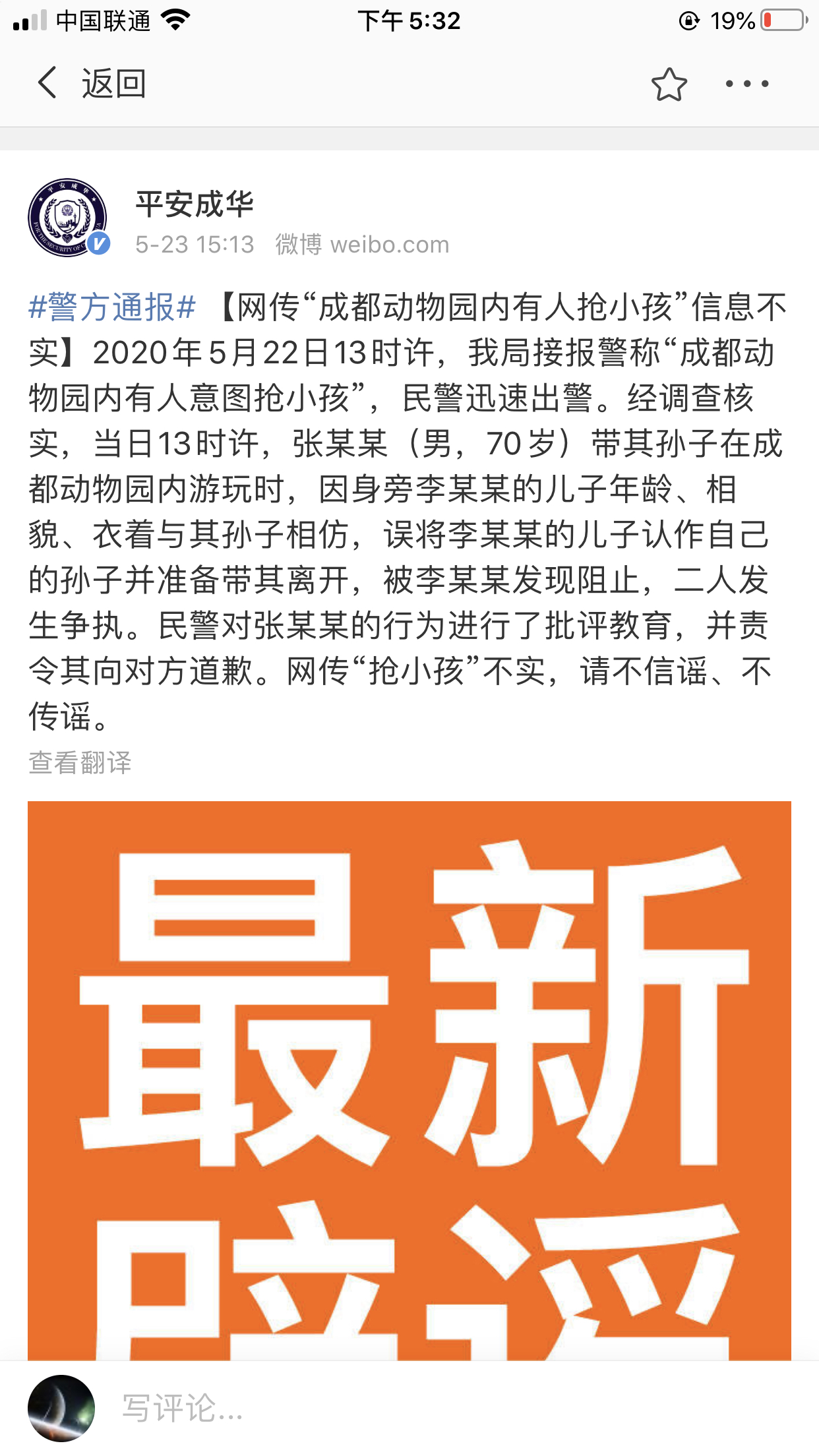Screen dimensions: 819x1456
Task: Open the three-dot more options menu
Action: point(746,84)
